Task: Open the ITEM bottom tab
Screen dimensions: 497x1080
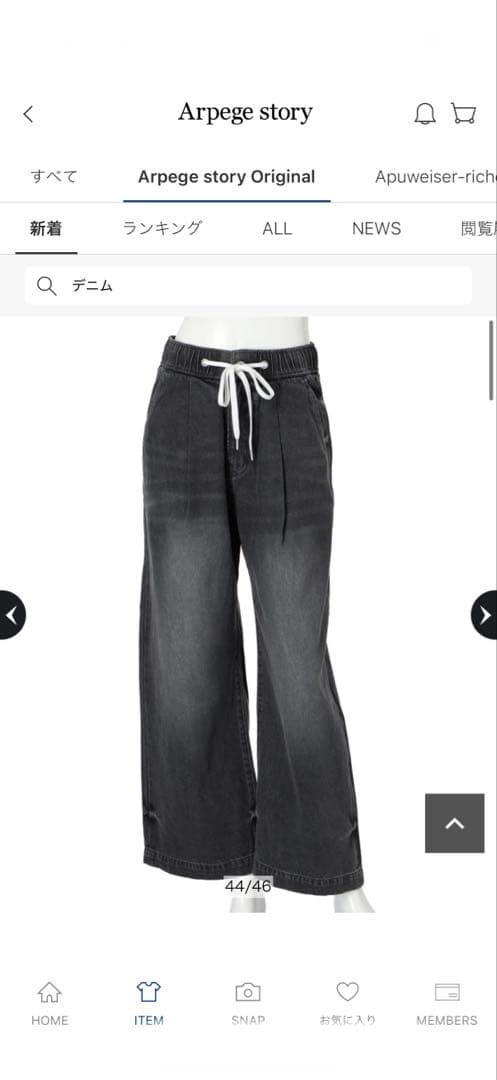Action: (x=149, y=1004)
